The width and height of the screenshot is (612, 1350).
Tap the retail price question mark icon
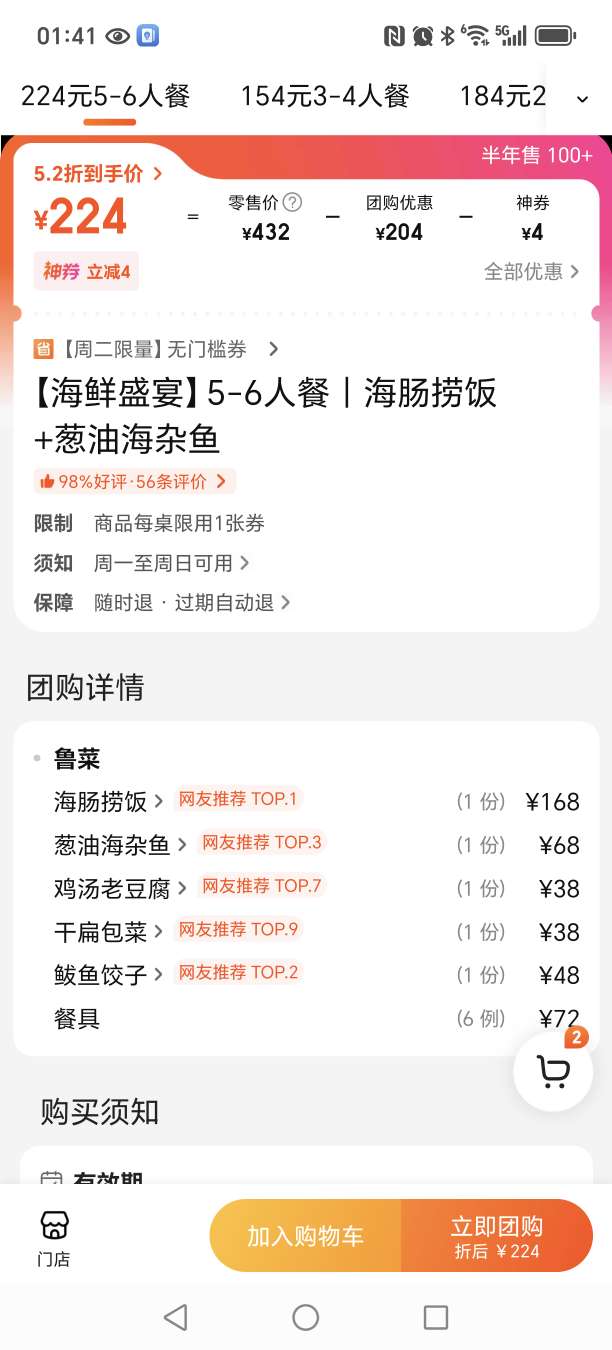tap(292, 203)
